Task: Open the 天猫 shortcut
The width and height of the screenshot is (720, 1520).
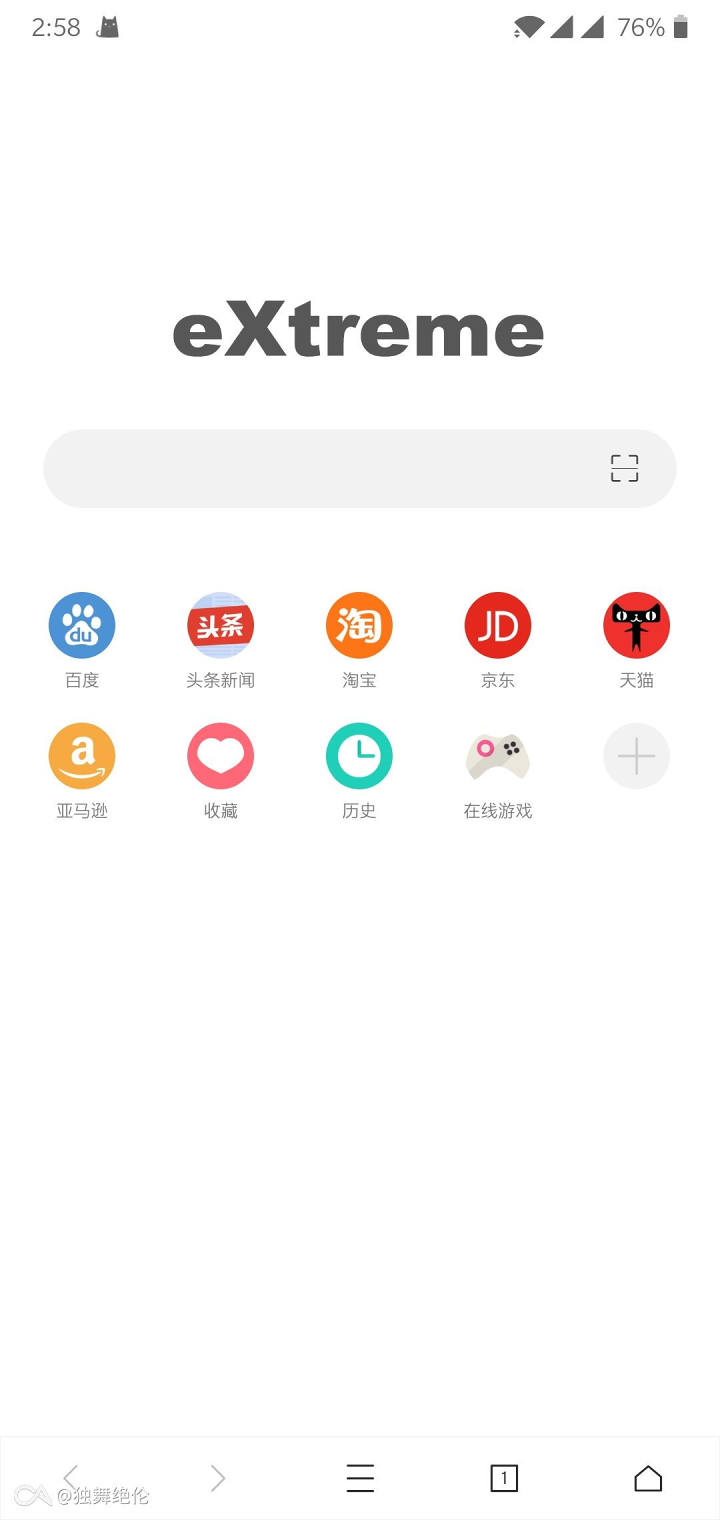Action: [x=636, y=626]
